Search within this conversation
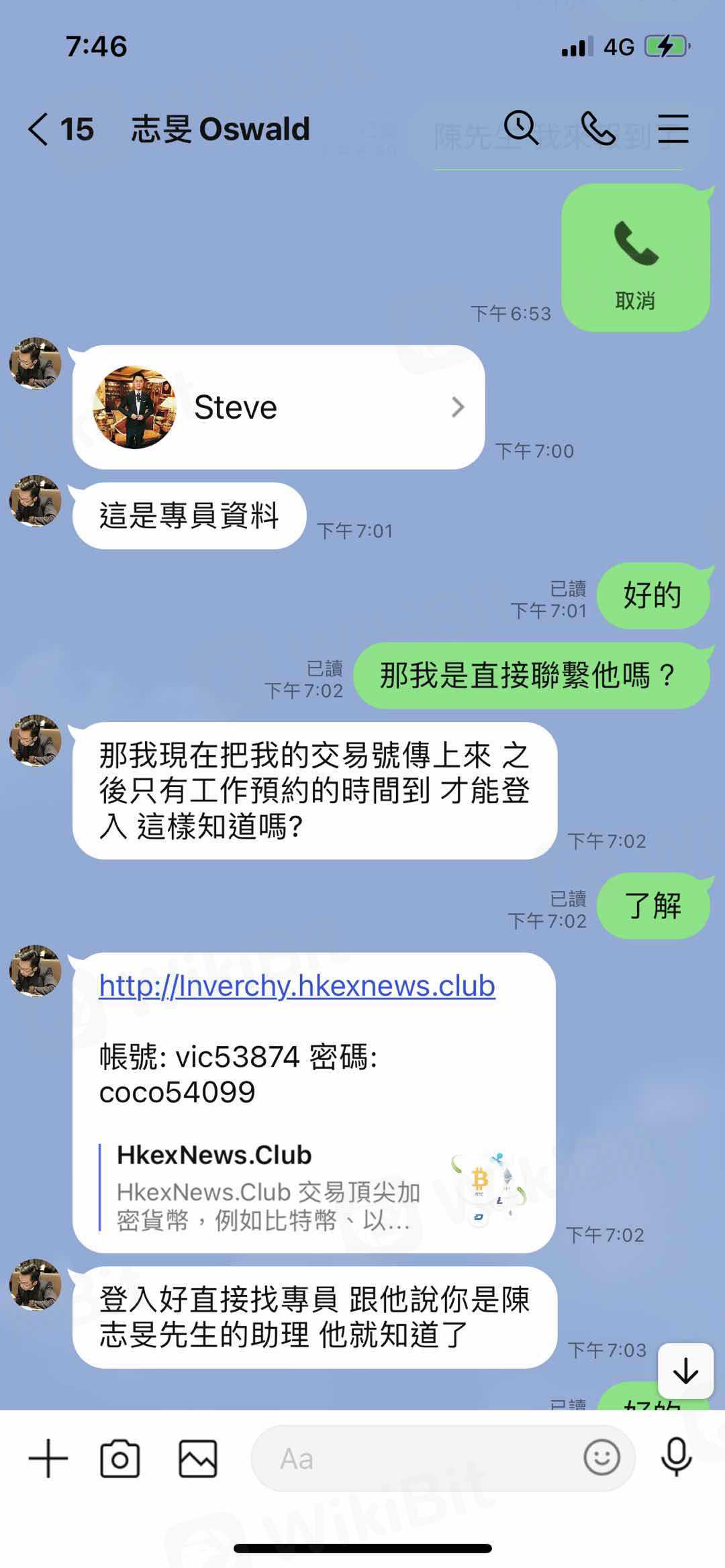This screenshot has height=1568, width=725. (x=520, y=127)
